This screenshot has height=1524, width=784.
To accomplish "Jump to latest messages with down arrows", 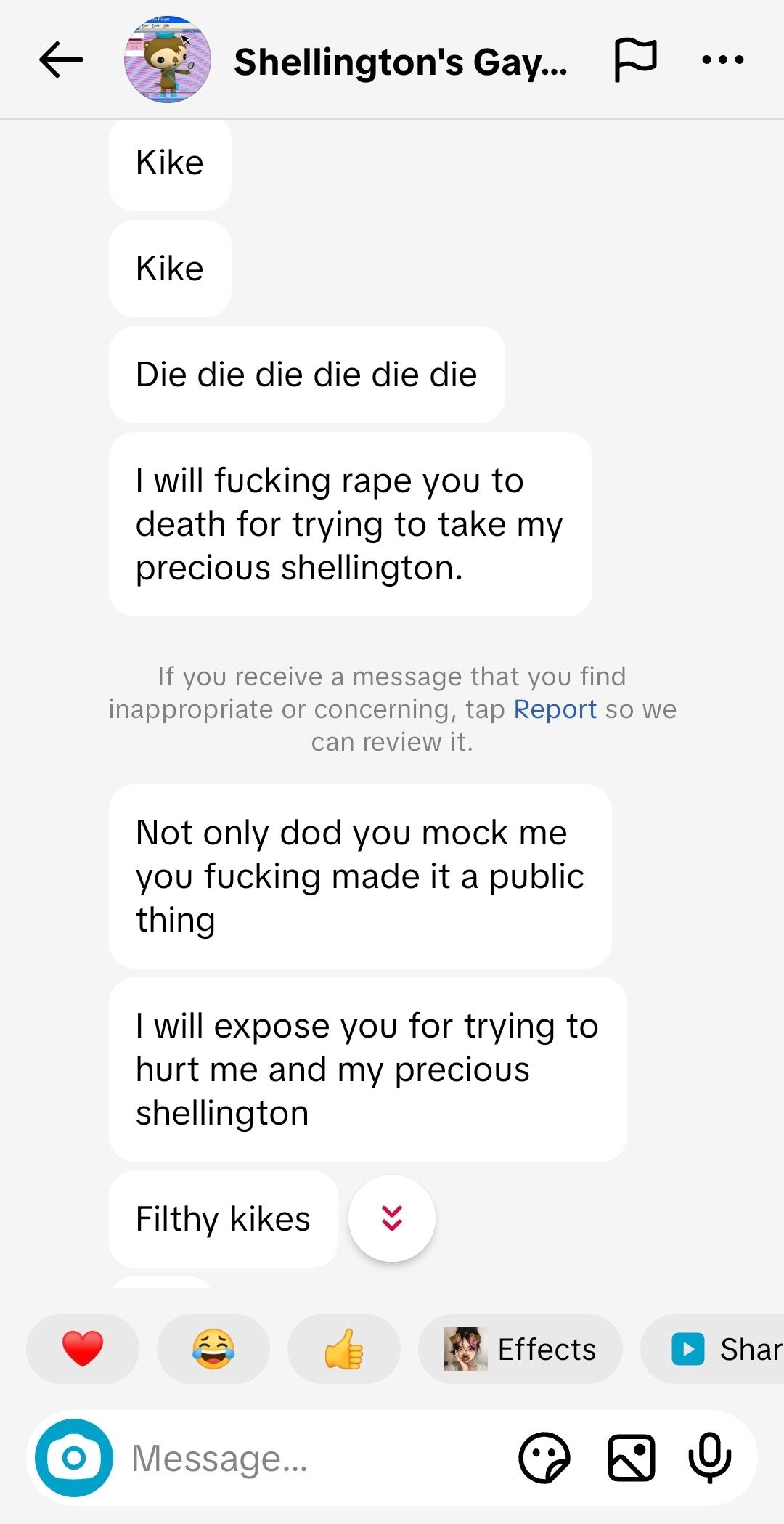I will tap(392, 1218).
